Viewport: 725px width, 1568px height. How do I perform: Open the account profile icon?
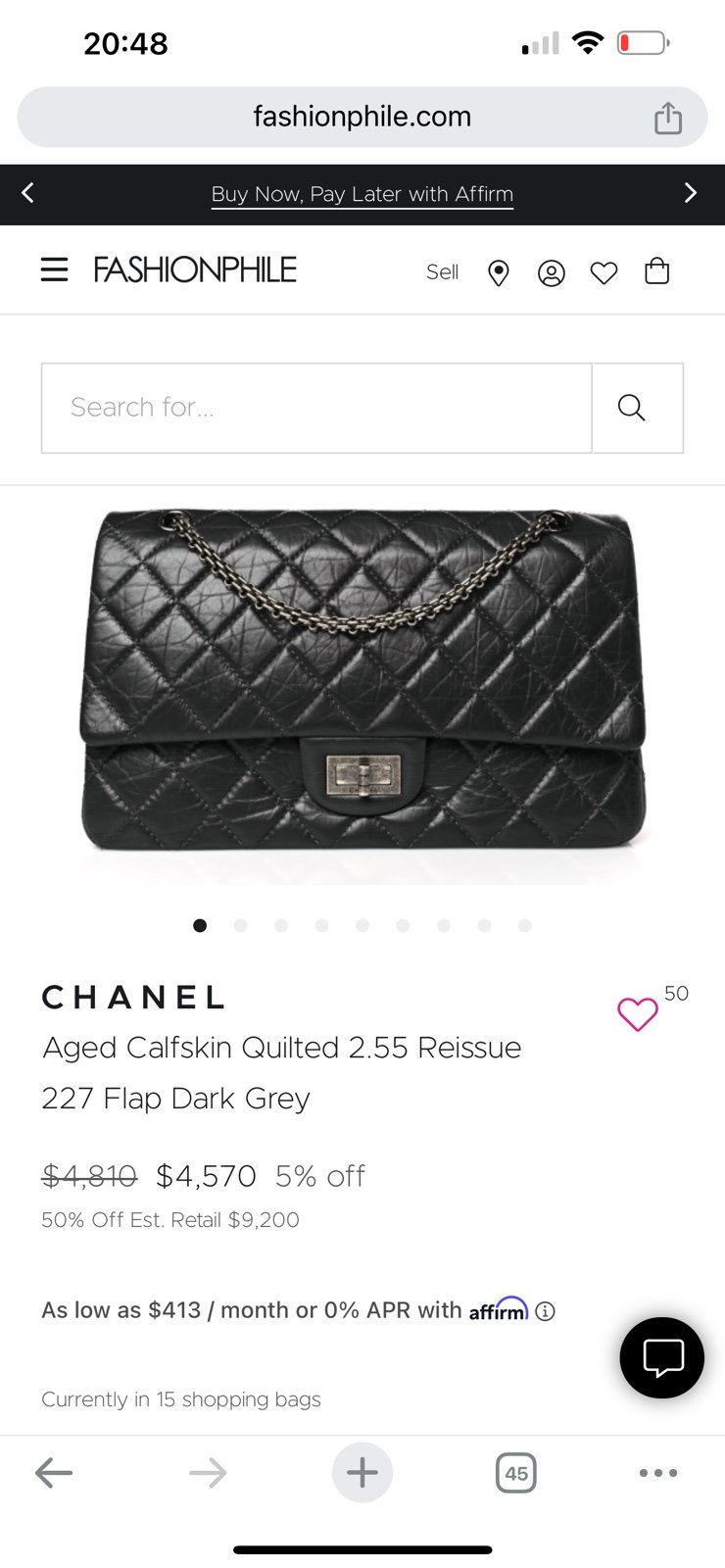point(552,272)
